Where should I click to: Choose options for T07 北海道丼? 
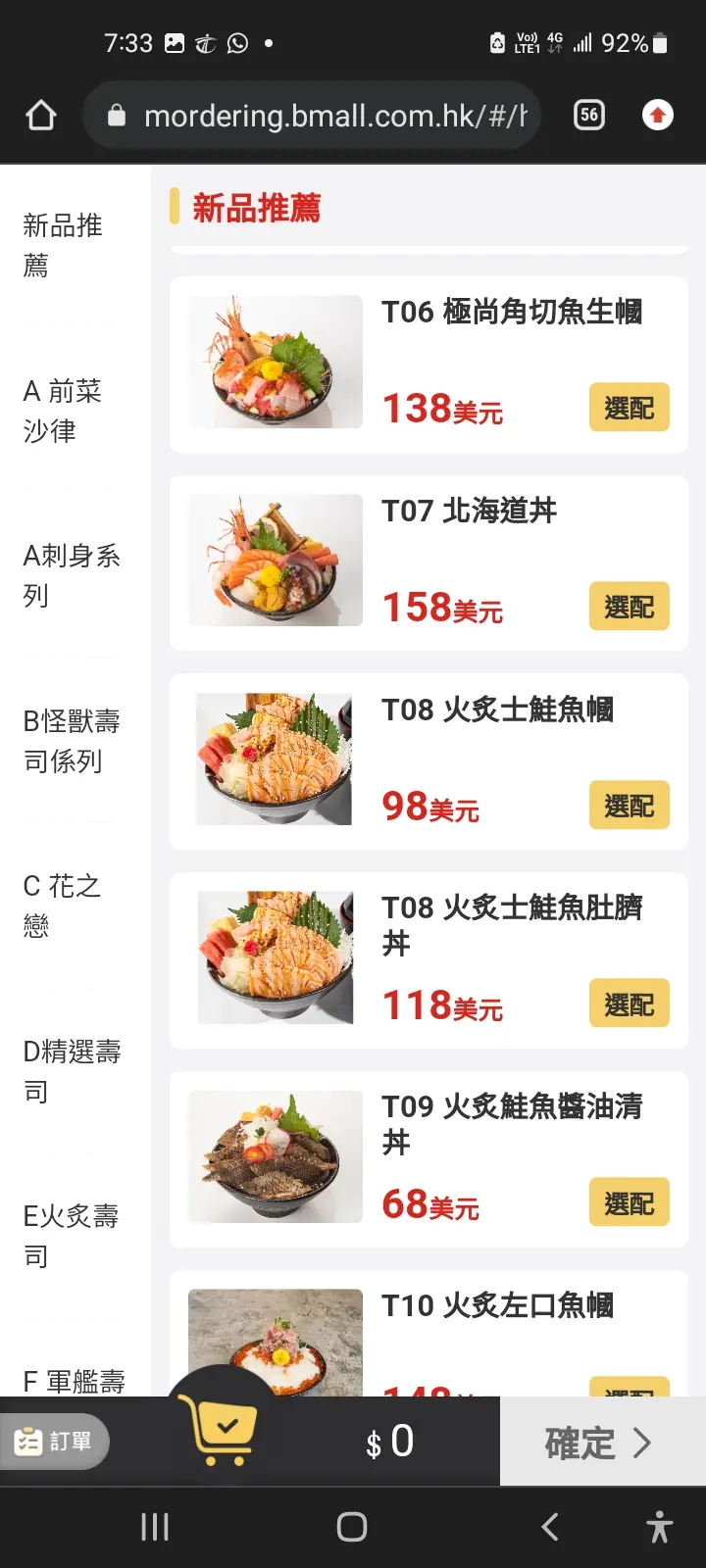pyautogui.click(x=629, y=607)
